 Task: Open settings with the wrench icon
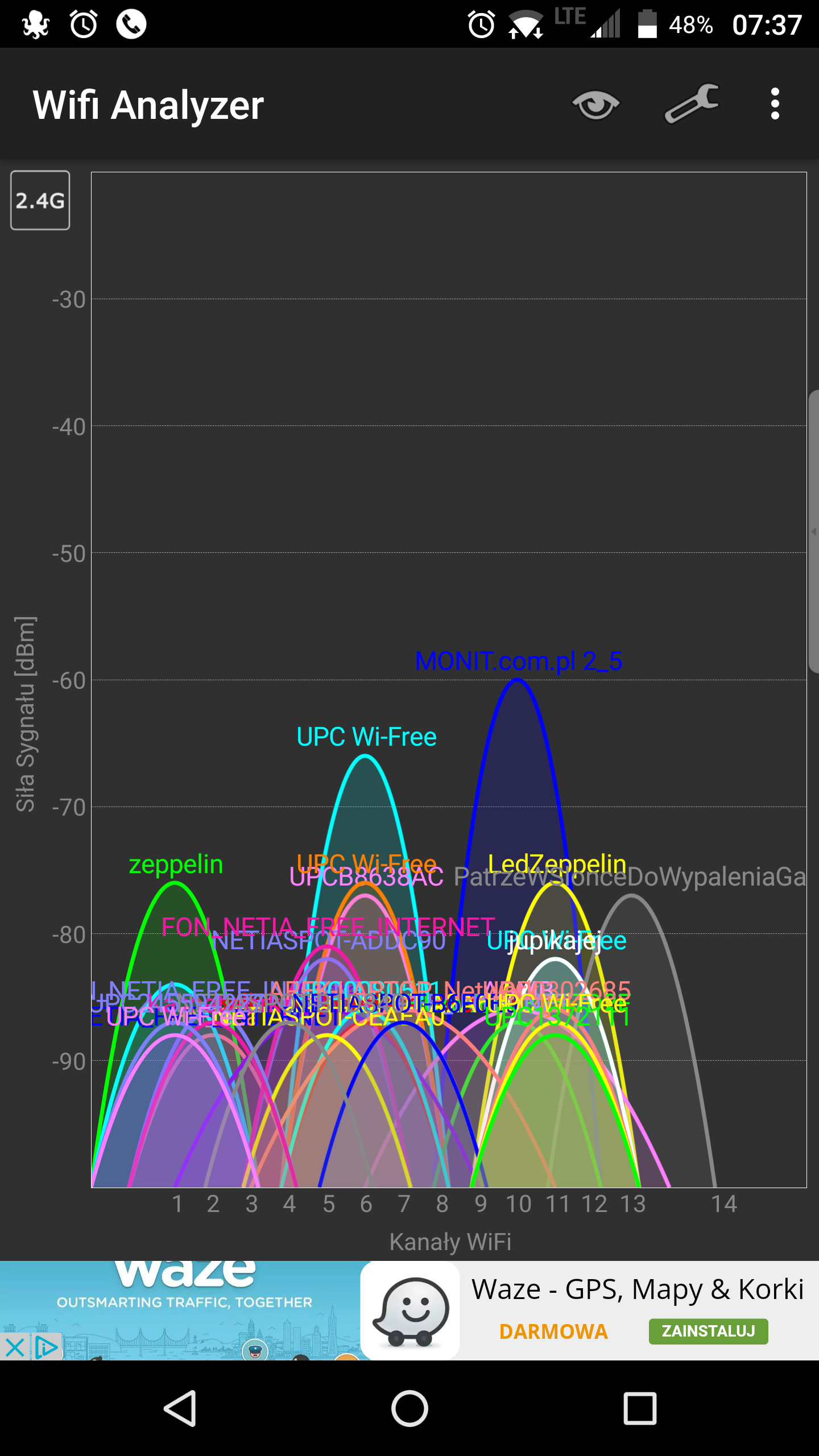pyautogui.click(x=692, y=104)
